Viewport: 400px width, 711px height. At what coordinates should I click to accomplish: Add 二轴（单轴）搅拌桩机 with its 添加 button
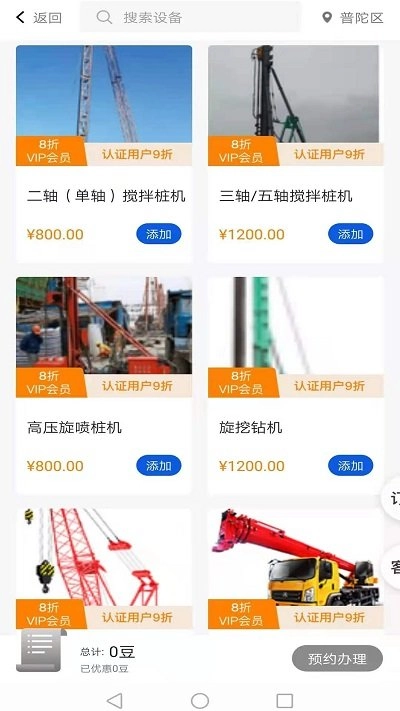(159, 234)
